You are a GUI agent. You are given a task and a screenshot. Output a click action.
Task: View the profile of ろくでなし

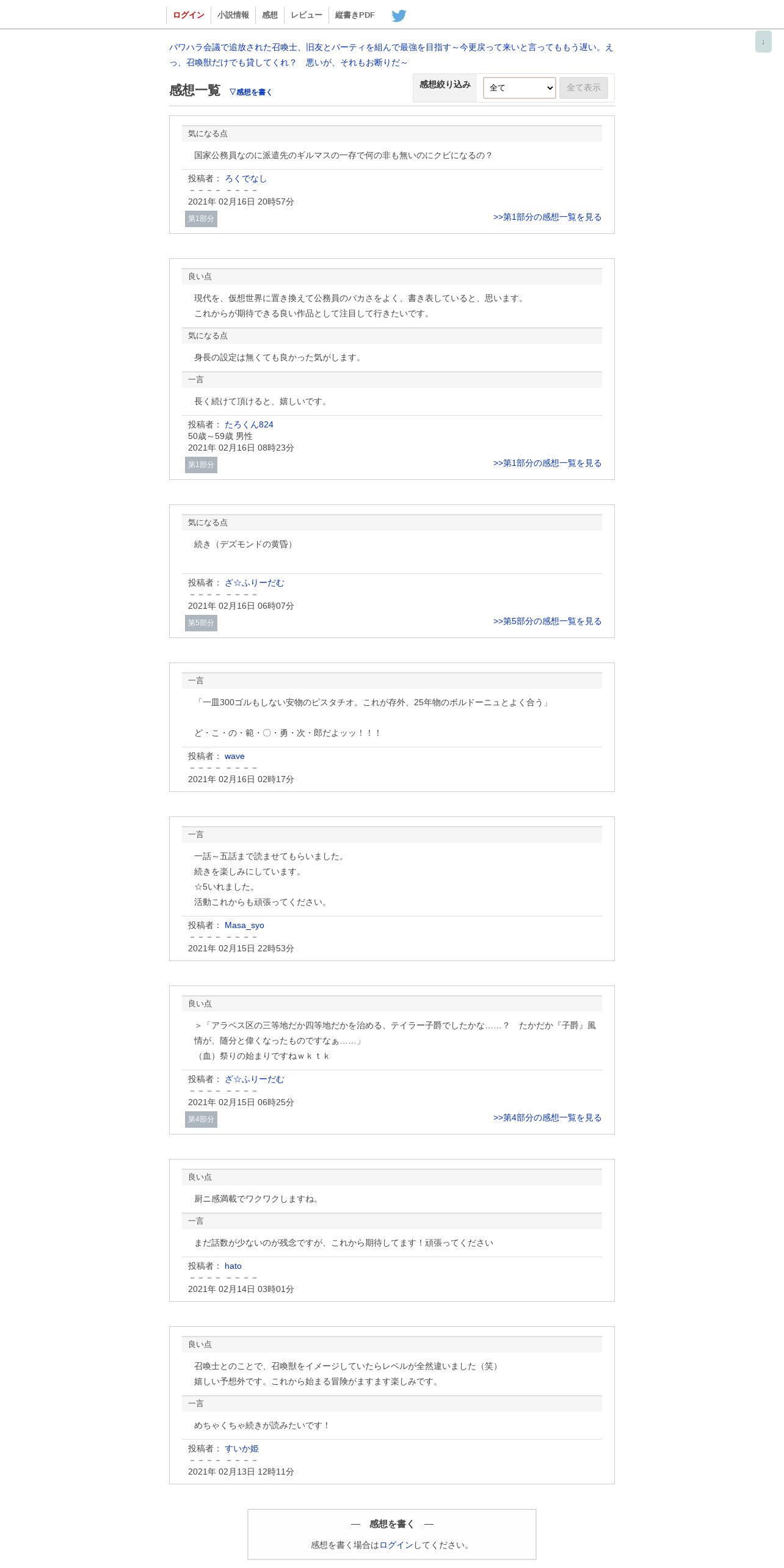[x=245, y=179]
